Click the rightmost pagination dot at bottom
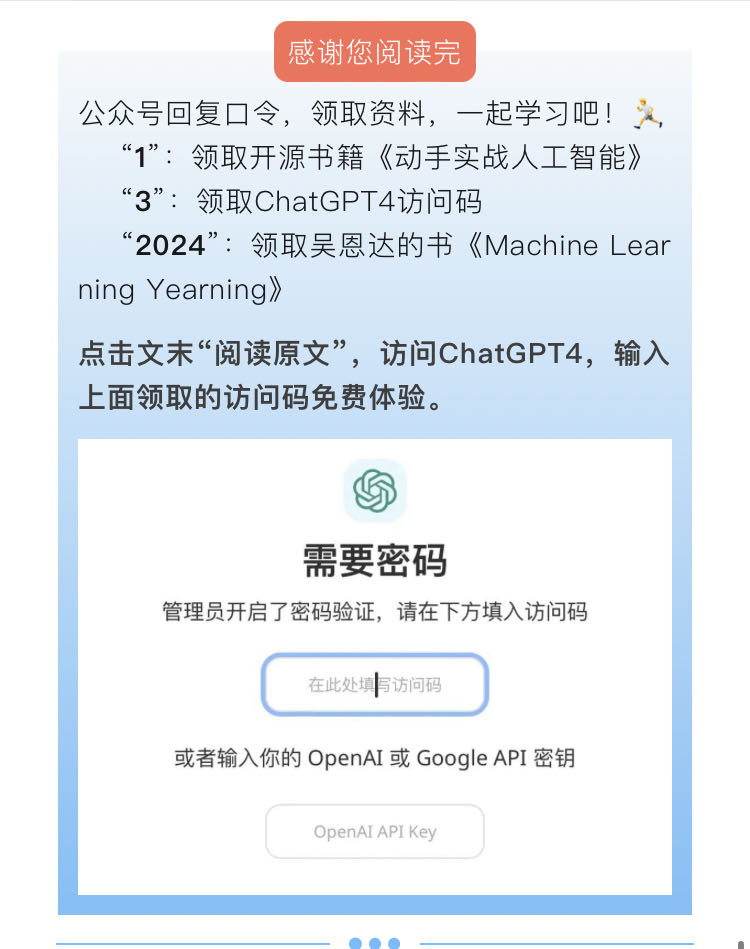 coord(396,942)
